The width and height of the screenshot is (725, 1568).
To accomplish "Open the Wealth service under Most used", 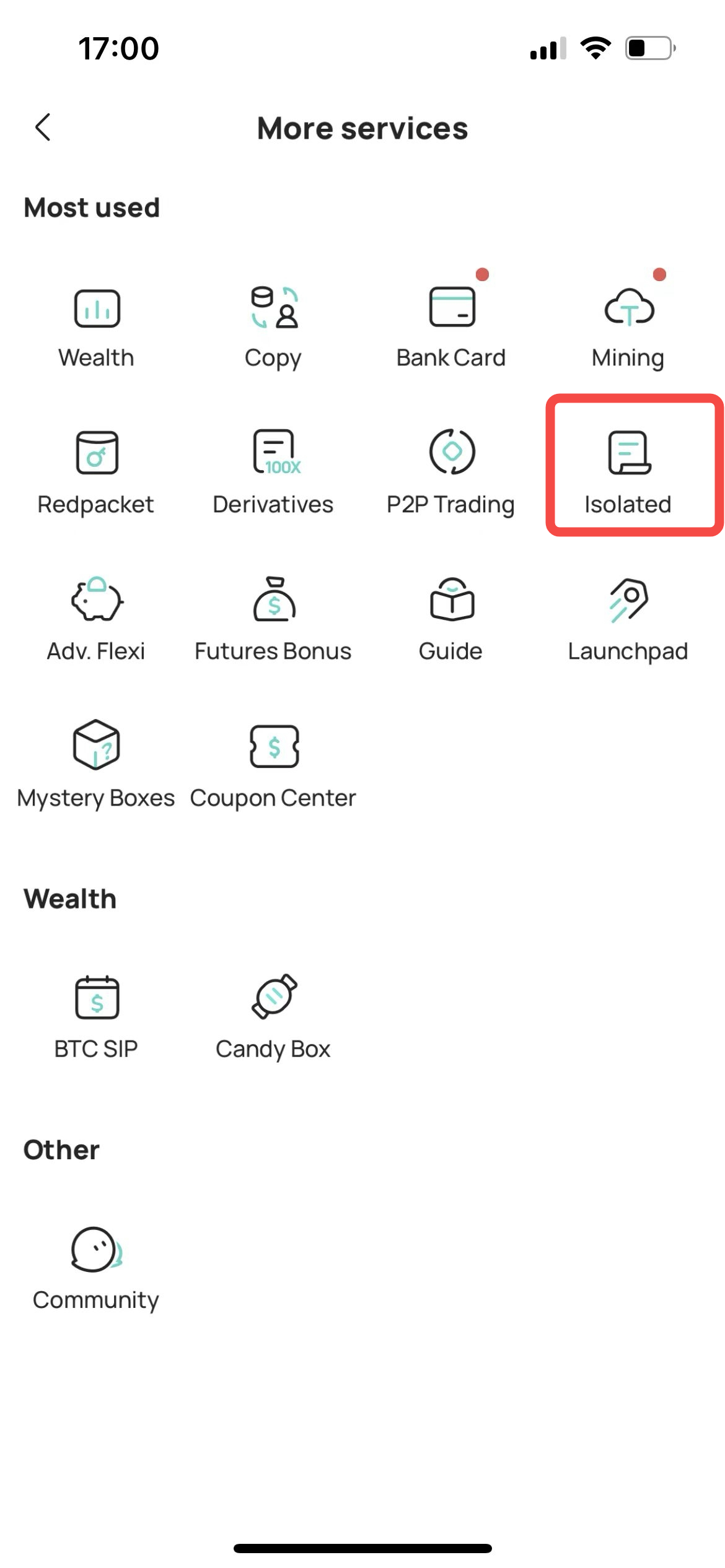I will (x=97, y=327).
